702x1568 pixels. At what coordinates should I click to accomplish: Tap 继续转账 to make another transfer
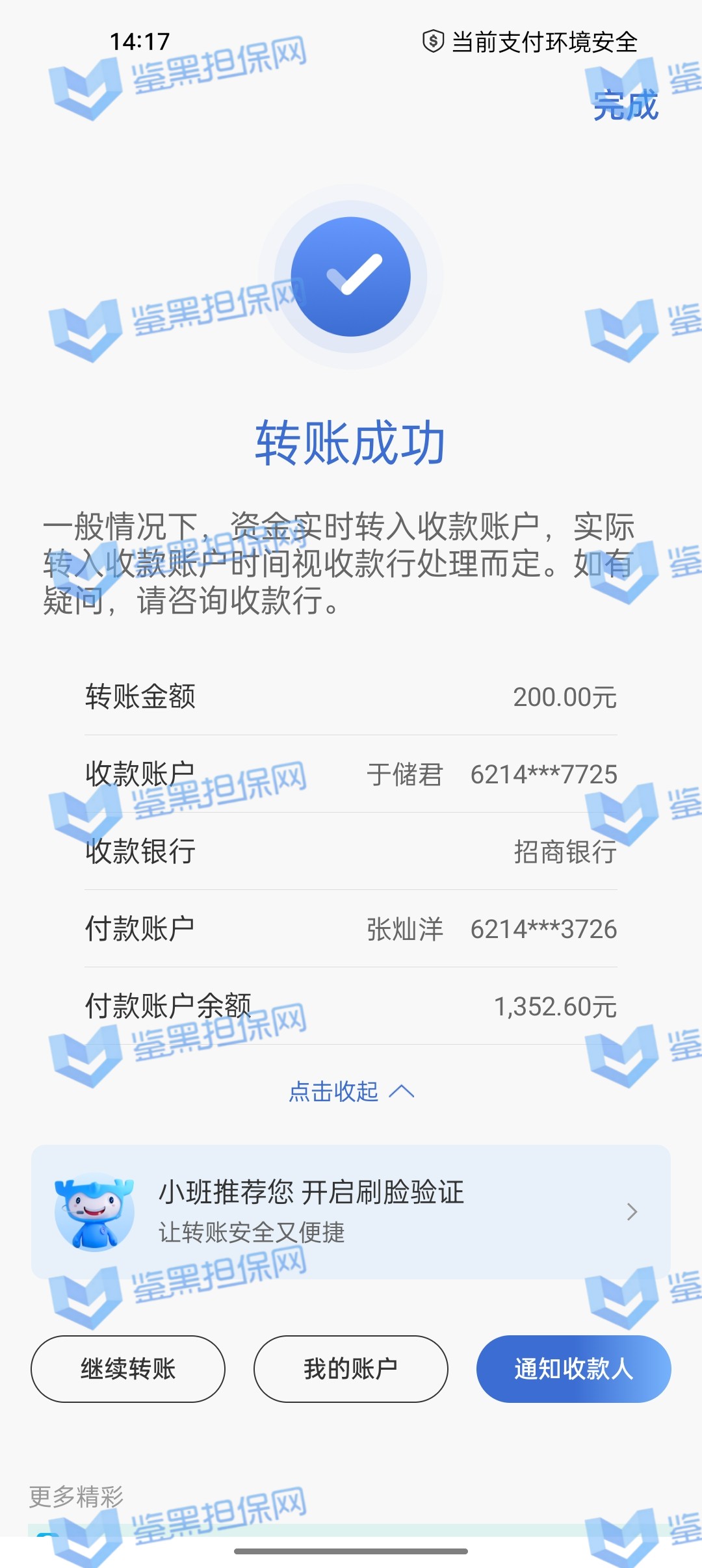pyautogui.click(x=128, y=1368)
